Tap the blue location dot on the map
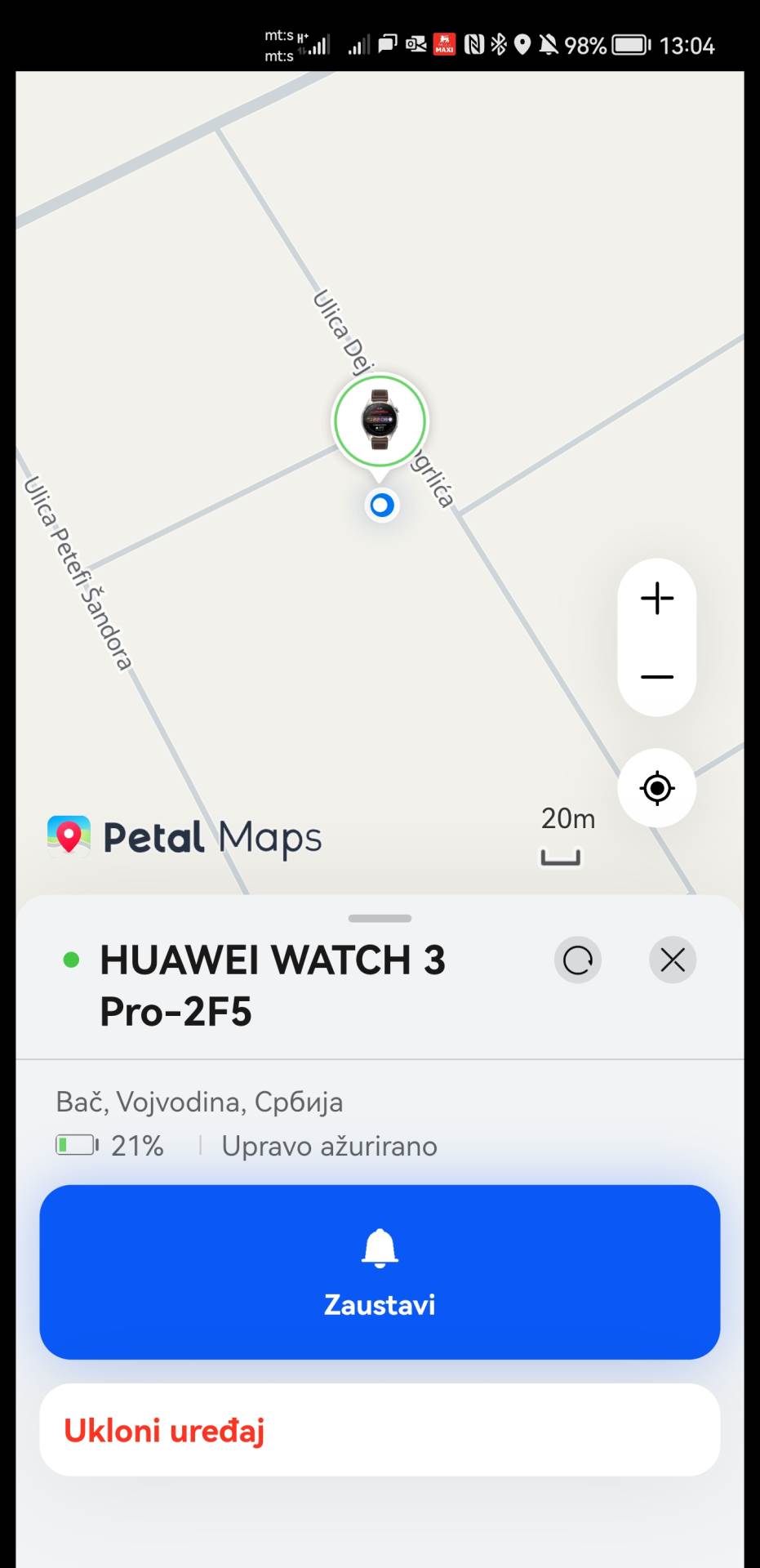 point(380,505)
